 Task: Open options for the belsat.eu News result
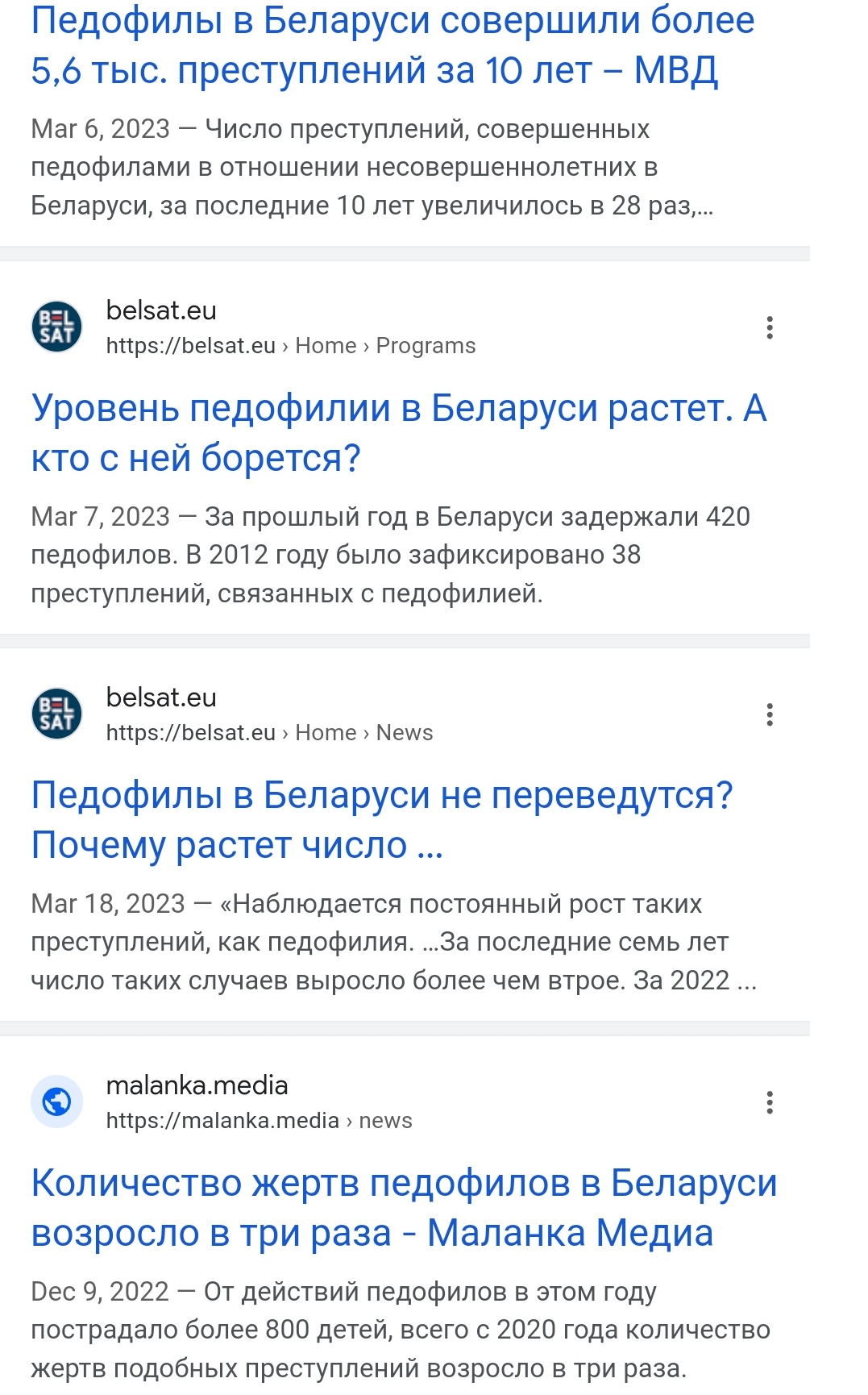click(770, 714)
